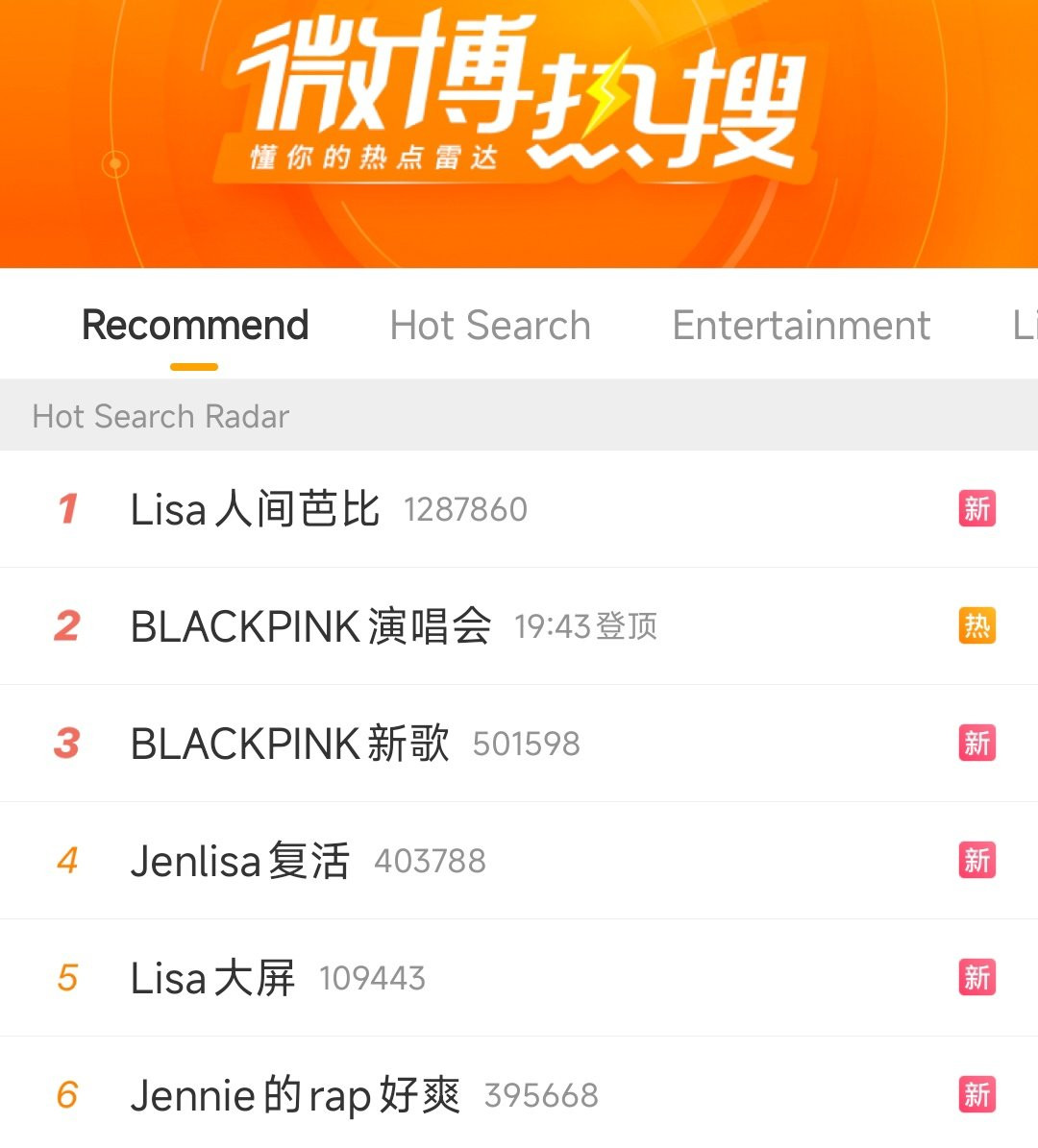
Task: Open the top trending topic Lisa人间芭比
Action: coord(256,509)
